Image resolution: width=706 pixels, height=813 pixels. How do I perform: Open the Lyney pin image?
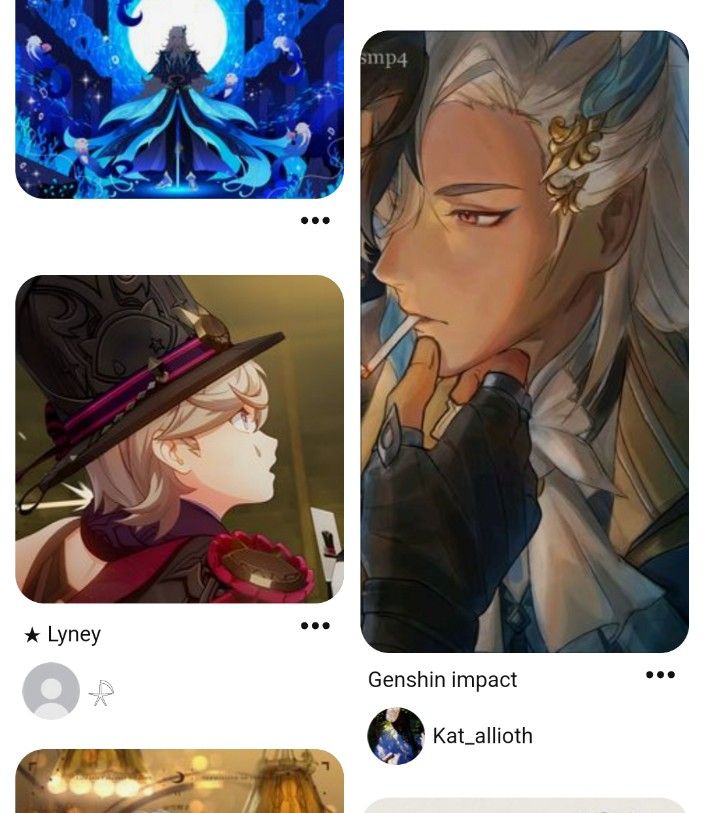[x=179, y=438]
